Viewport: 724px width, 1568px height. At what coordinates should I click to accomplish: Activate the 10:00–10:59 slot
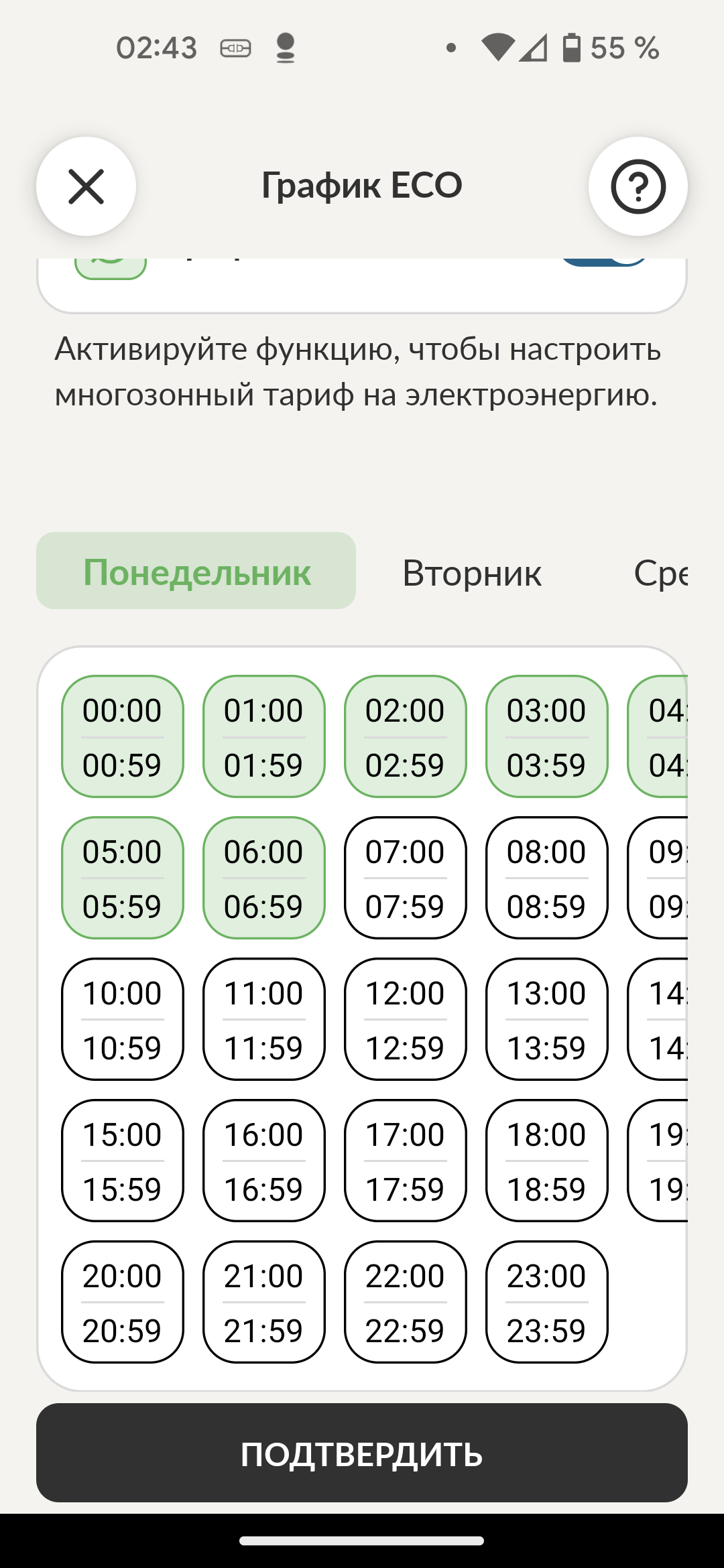[122, 1019]
